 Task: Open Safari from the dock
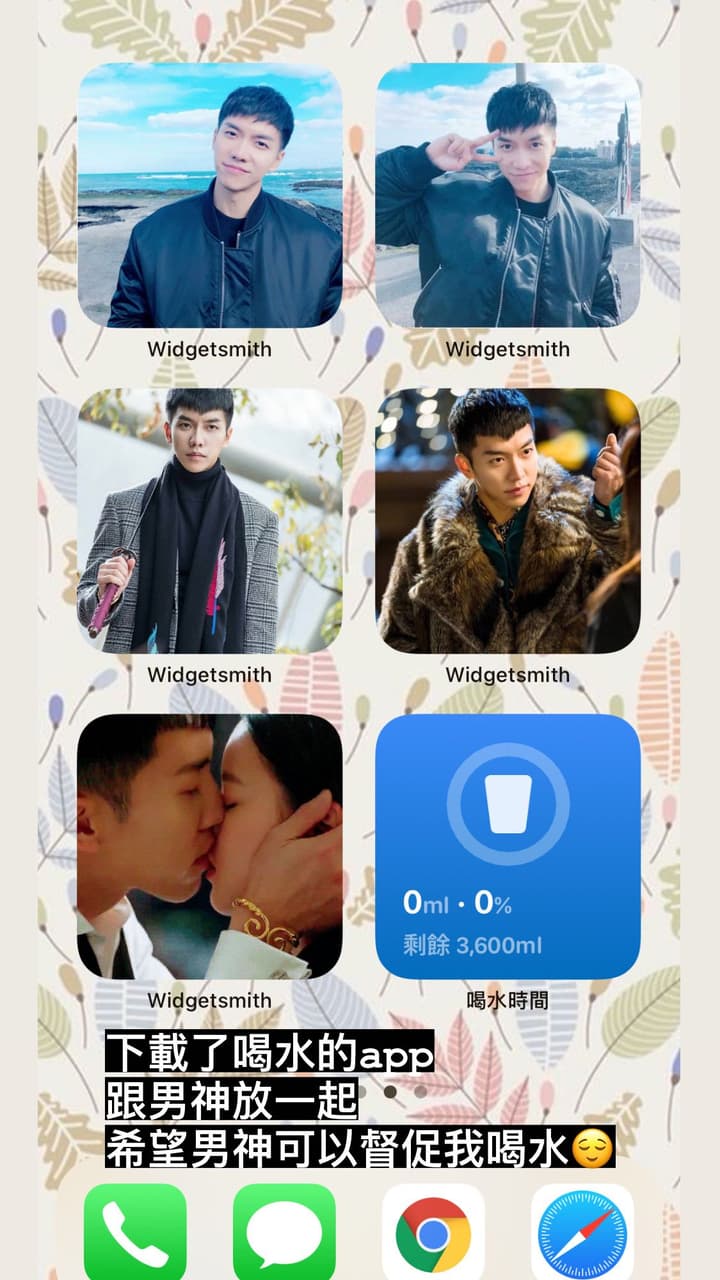coord(582,1232)
